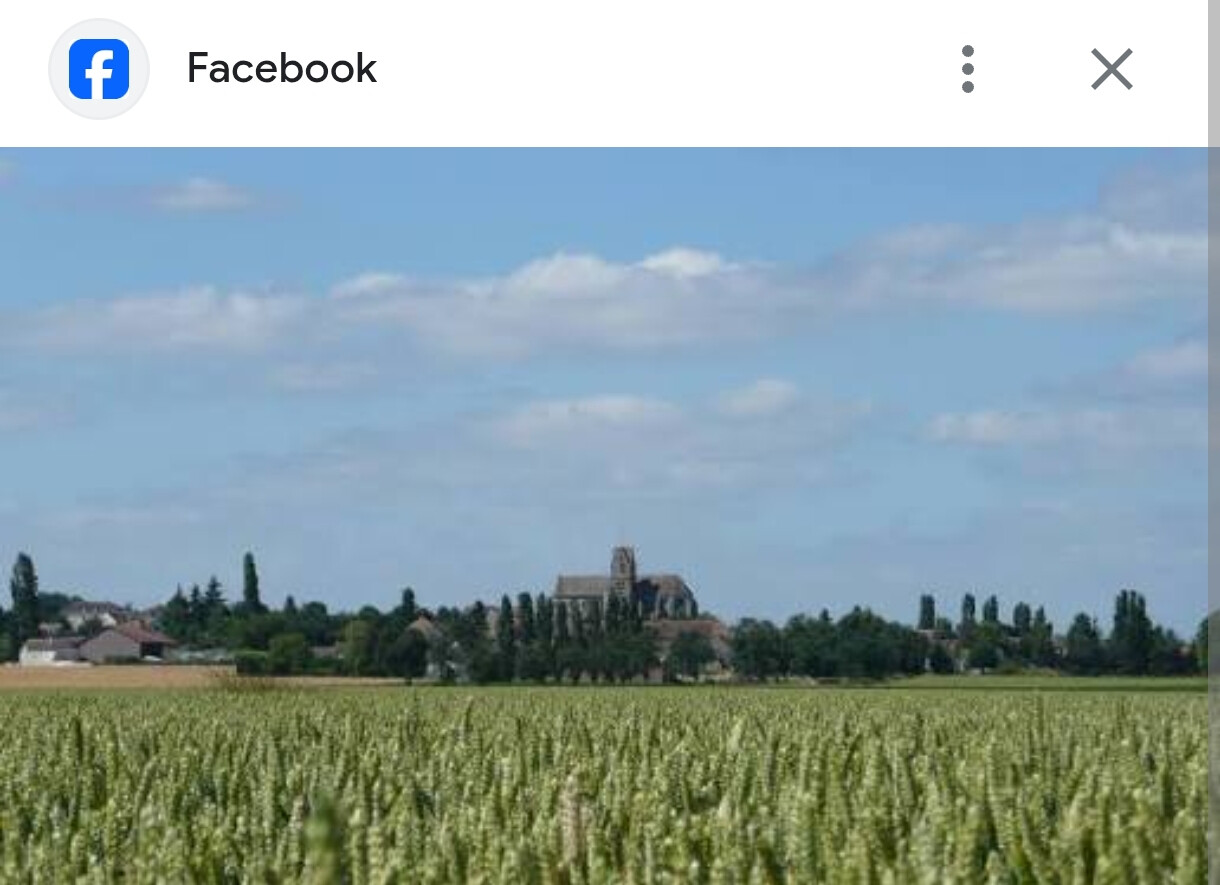The width and height of the screenshot is (1220, 885).
Task: Close the Facebook image viewer
Action: point(1111,70)
